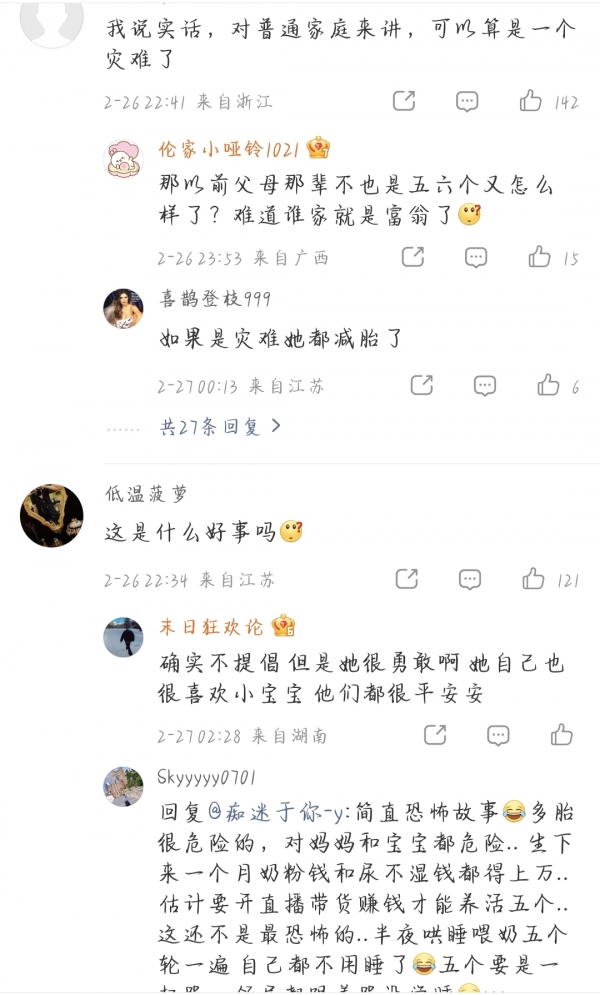Screen dimensions: 600x995
Task: Share the comment with 142 likes
Action: tap(404, 101)
